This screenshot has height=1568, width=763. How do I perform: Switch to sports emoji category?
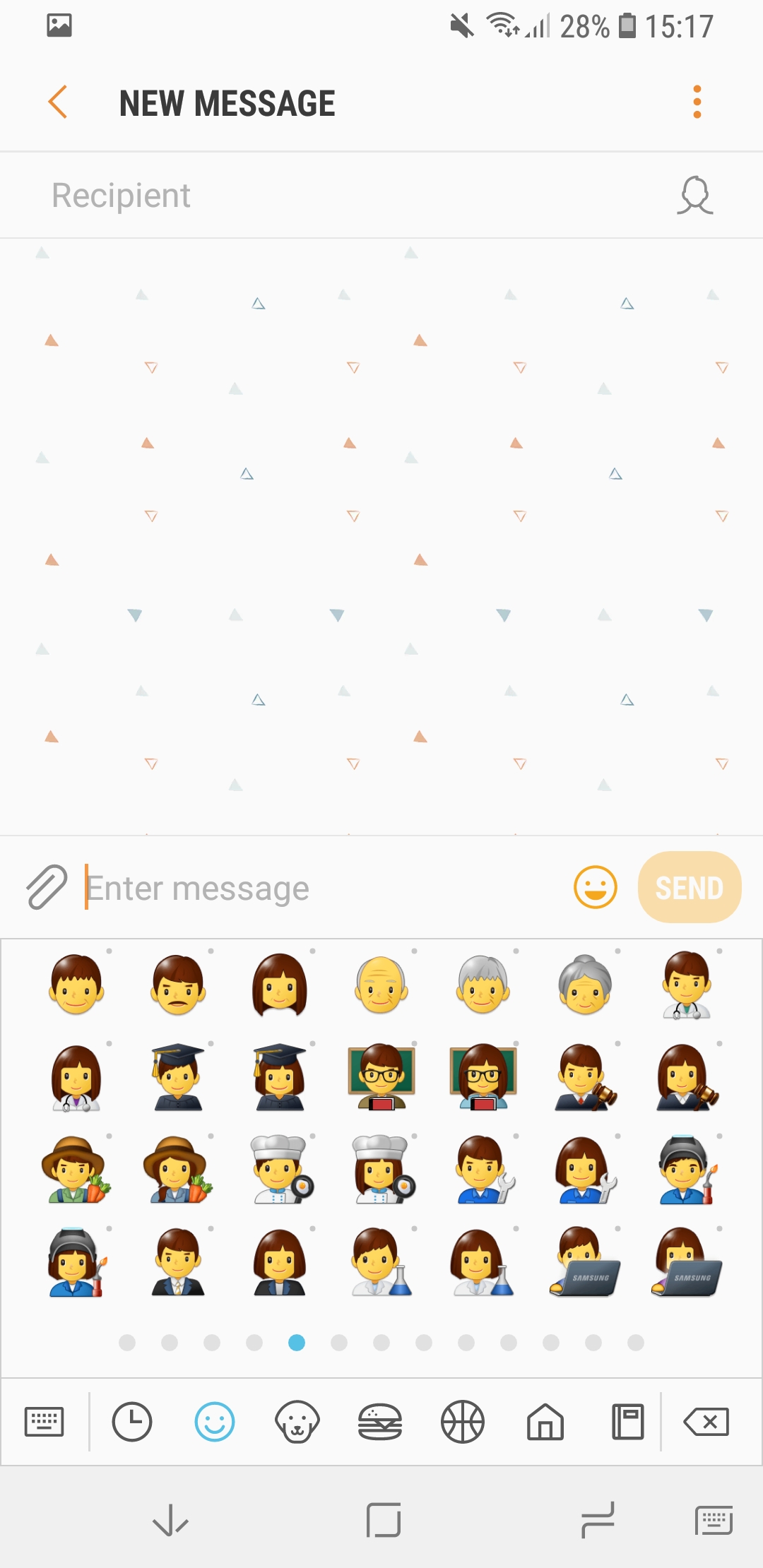(463, 1421)
